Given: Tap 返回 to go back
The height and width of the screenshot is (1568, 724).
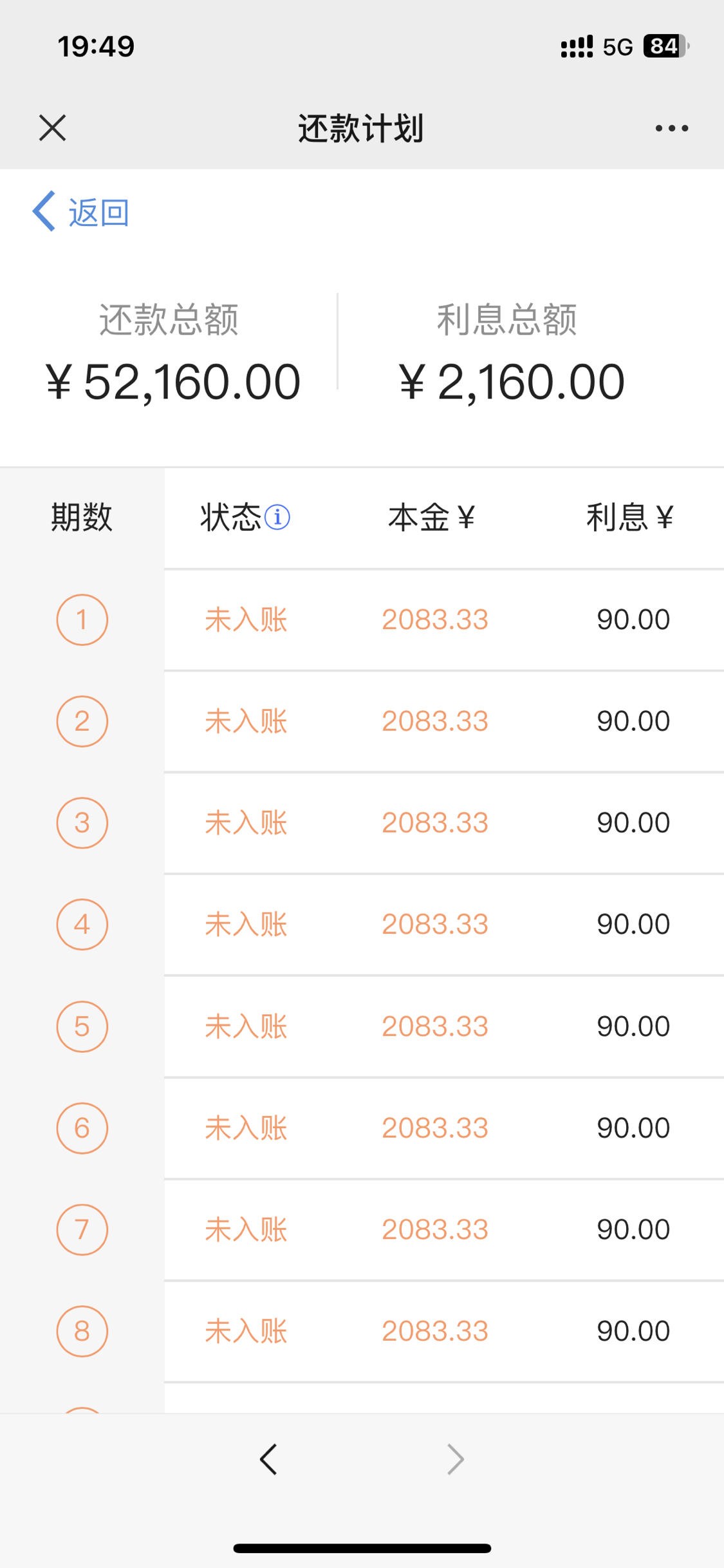Looking at the screenshot, I should (x=81, y=212).
